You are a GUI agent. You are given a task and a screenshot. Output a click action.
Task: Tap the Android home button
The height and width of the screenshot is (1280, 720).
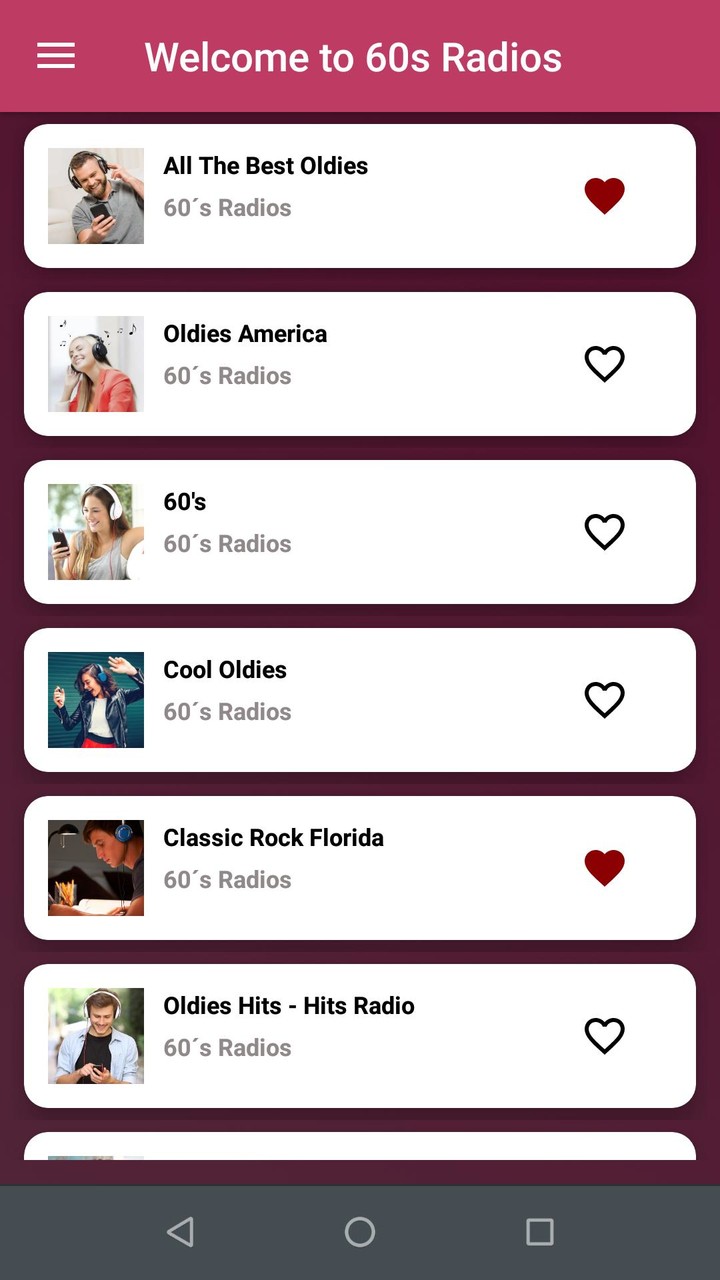(x=359, y=1231)
